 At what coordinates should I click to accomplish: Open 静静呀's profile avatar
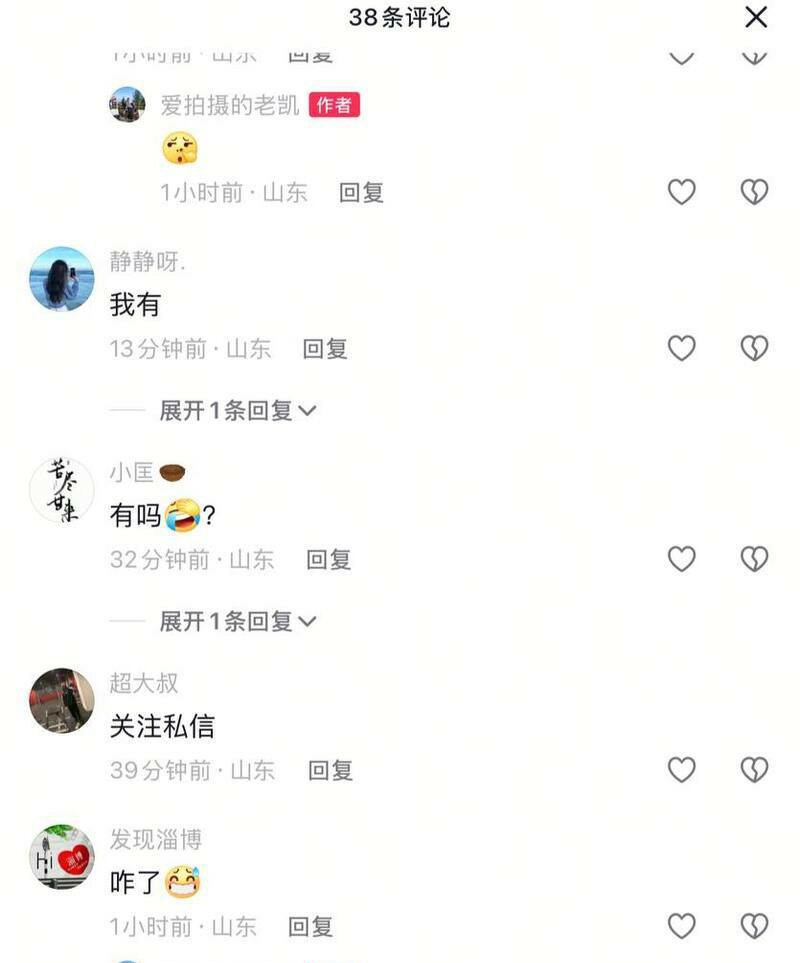tap(61, 279)
